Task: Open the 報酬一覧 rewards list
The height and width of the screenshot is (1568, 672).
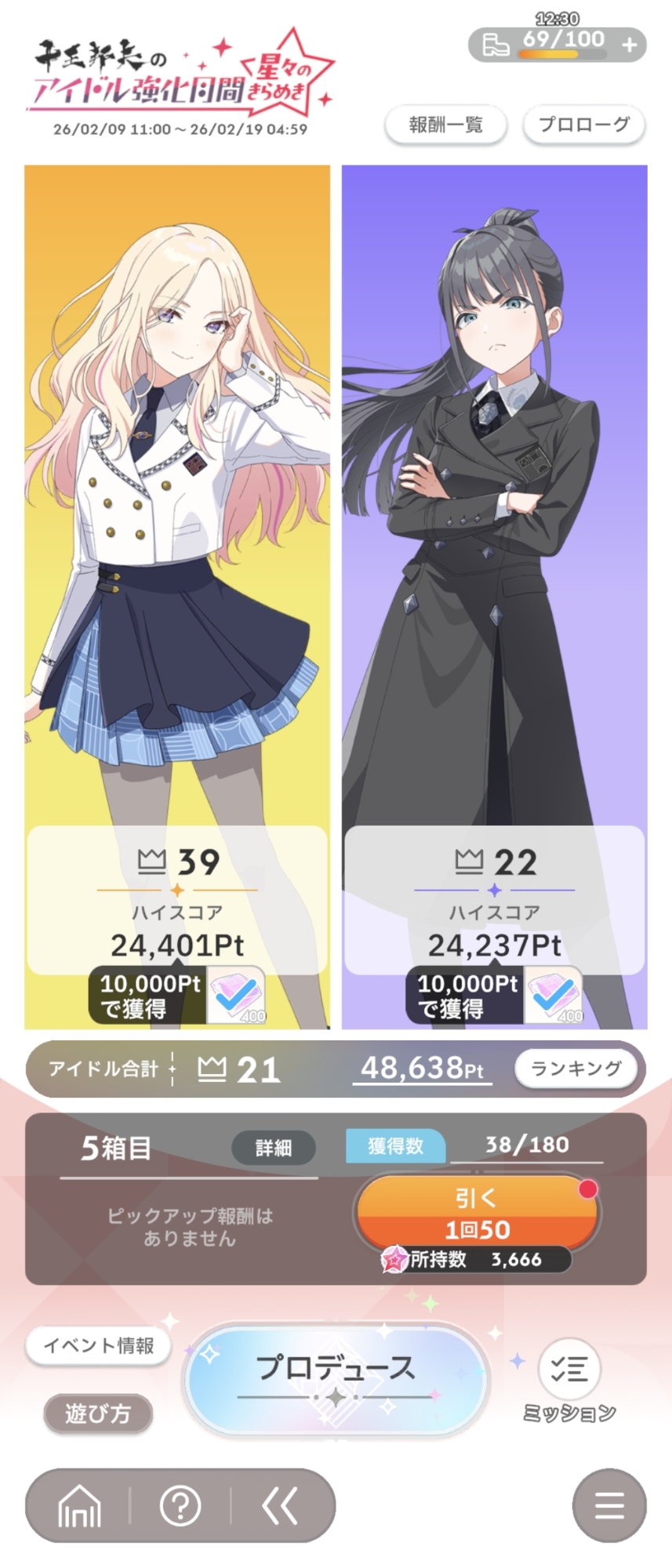Action: click(x=445, y=125)
